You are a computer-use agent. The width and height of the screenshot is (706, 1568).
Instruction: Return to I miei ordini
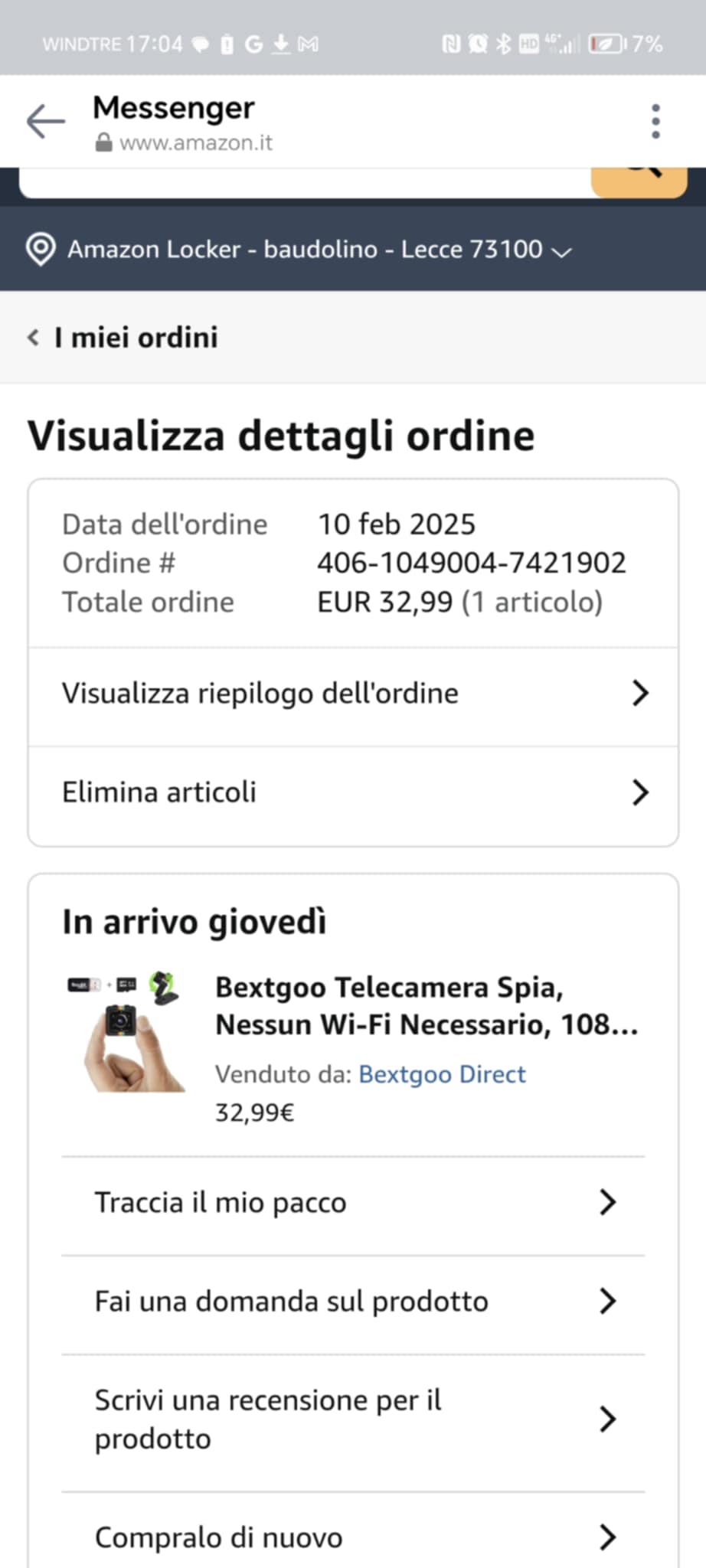(123, 338)
